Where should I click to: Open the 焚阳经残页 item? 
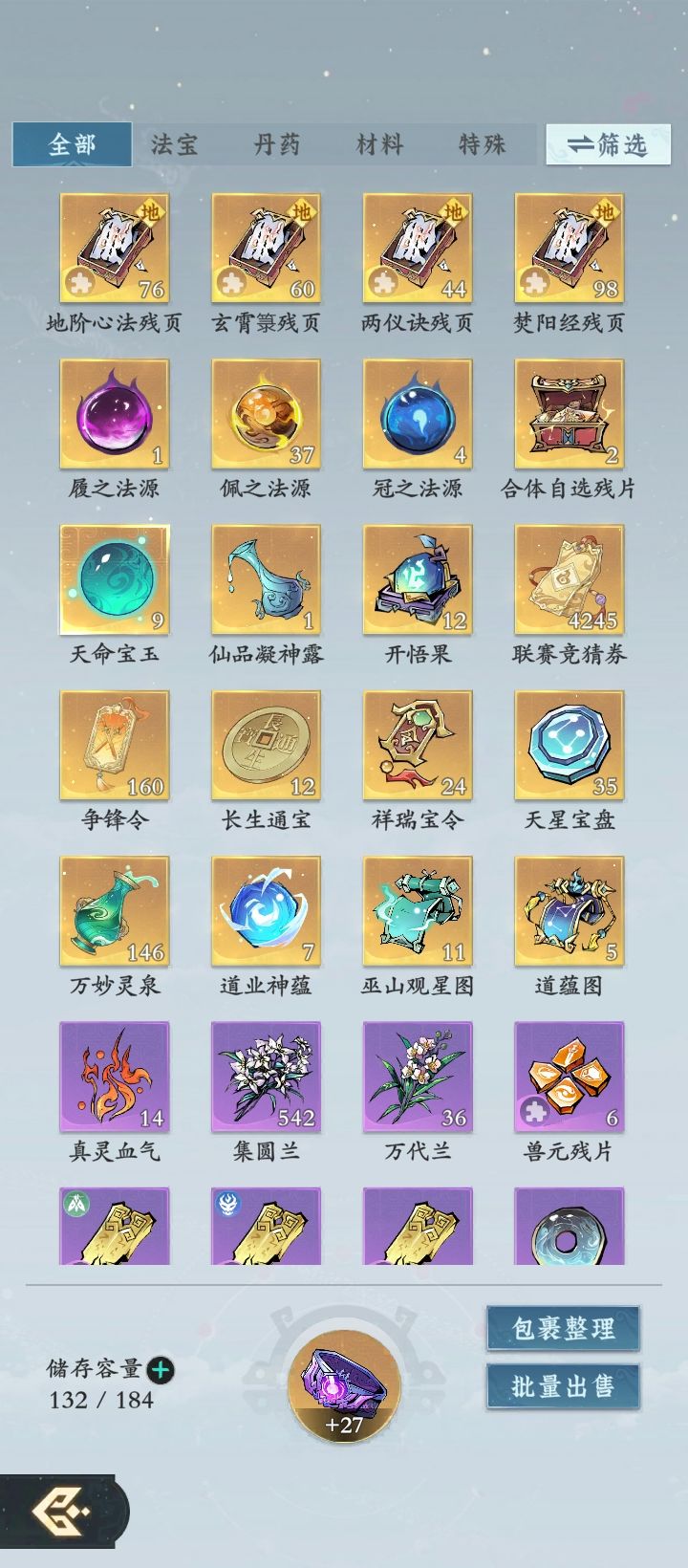(x=568, y=247)
